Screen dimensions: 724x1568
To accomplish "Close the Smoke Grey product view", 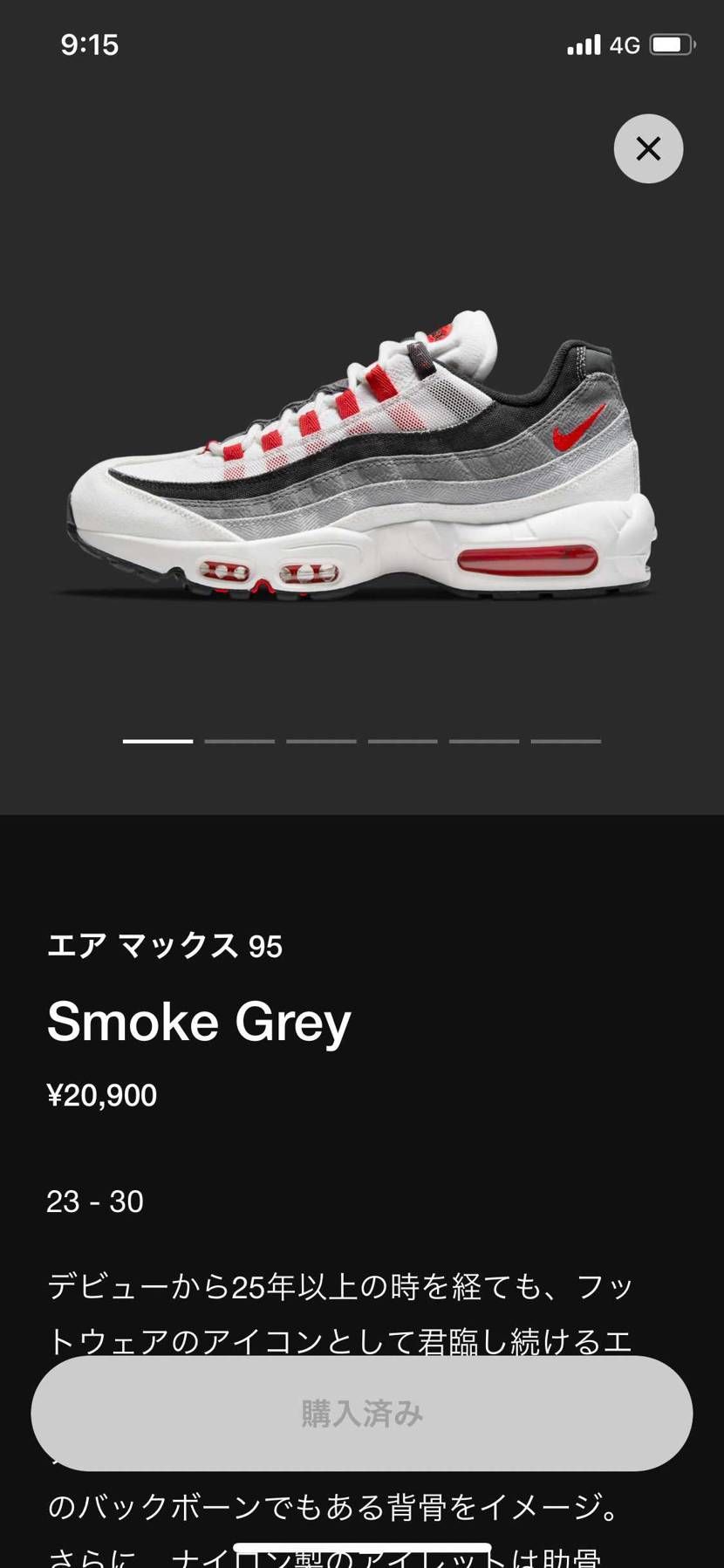I will click(648, 148).
